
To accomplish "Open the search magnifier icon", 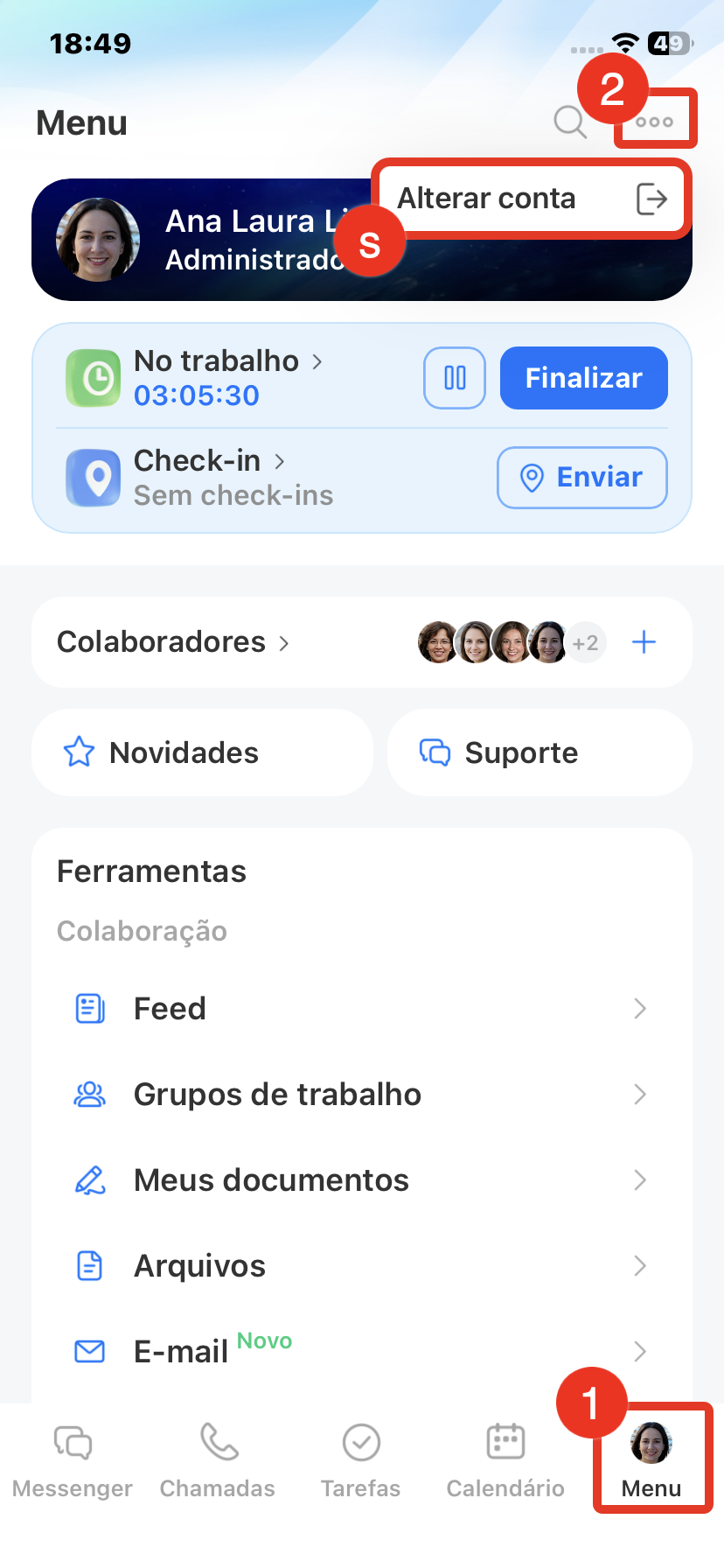I will tap(569, 122).
